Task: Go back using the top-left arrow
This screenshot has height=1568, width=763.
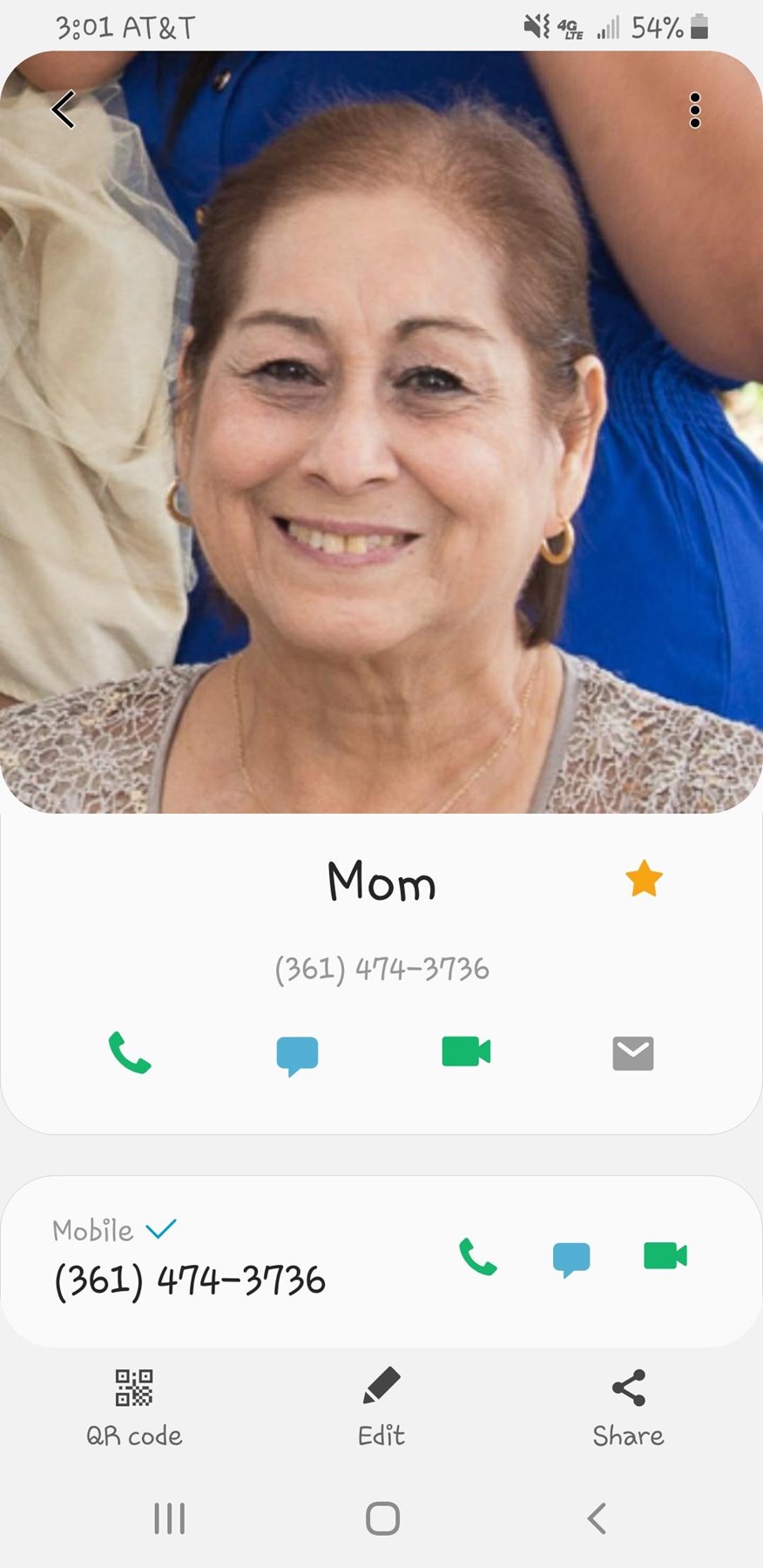Action: point(62,110)
